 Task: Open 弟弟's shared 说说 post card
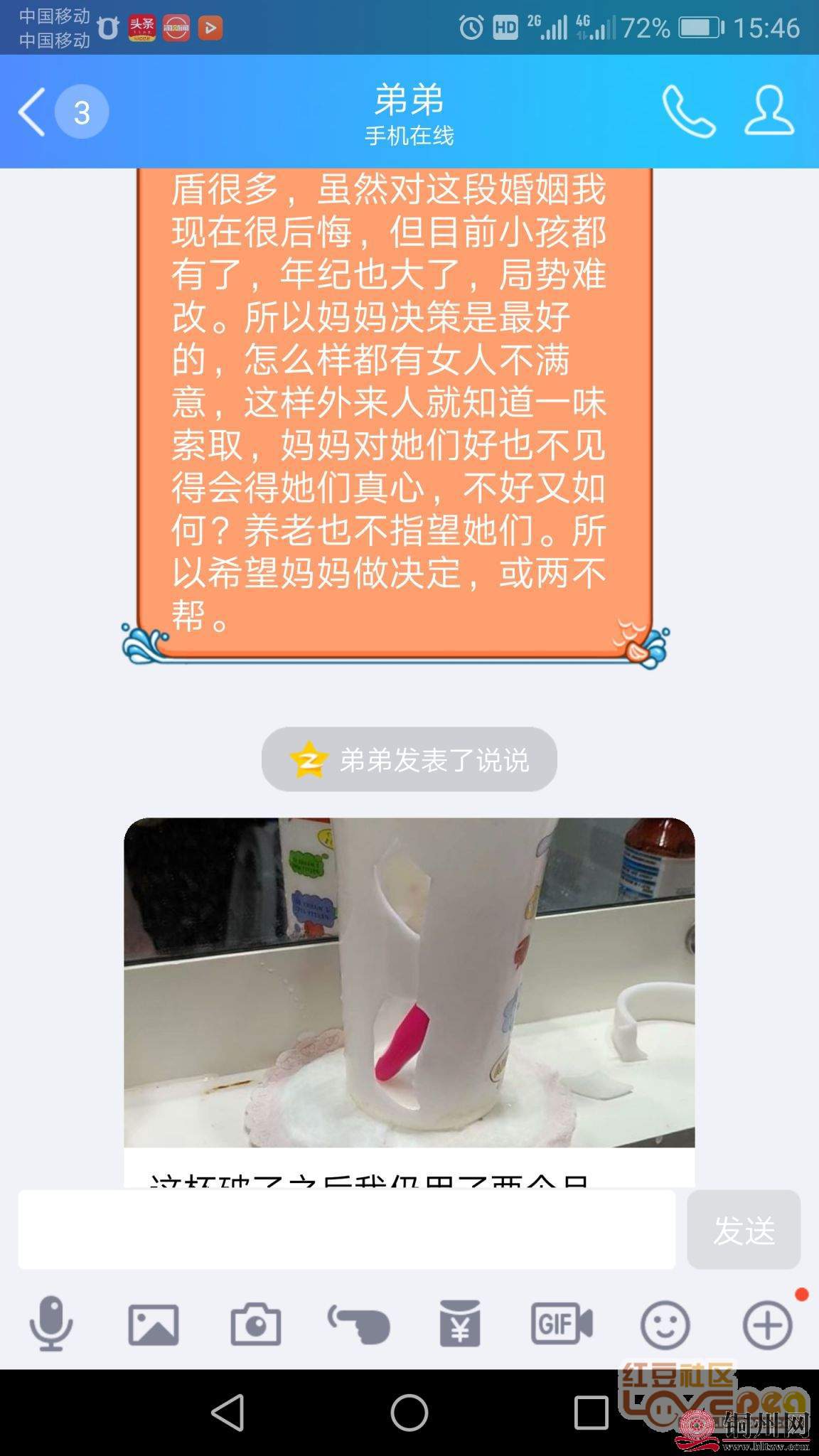pyautogui.click(x=409, y=995)
